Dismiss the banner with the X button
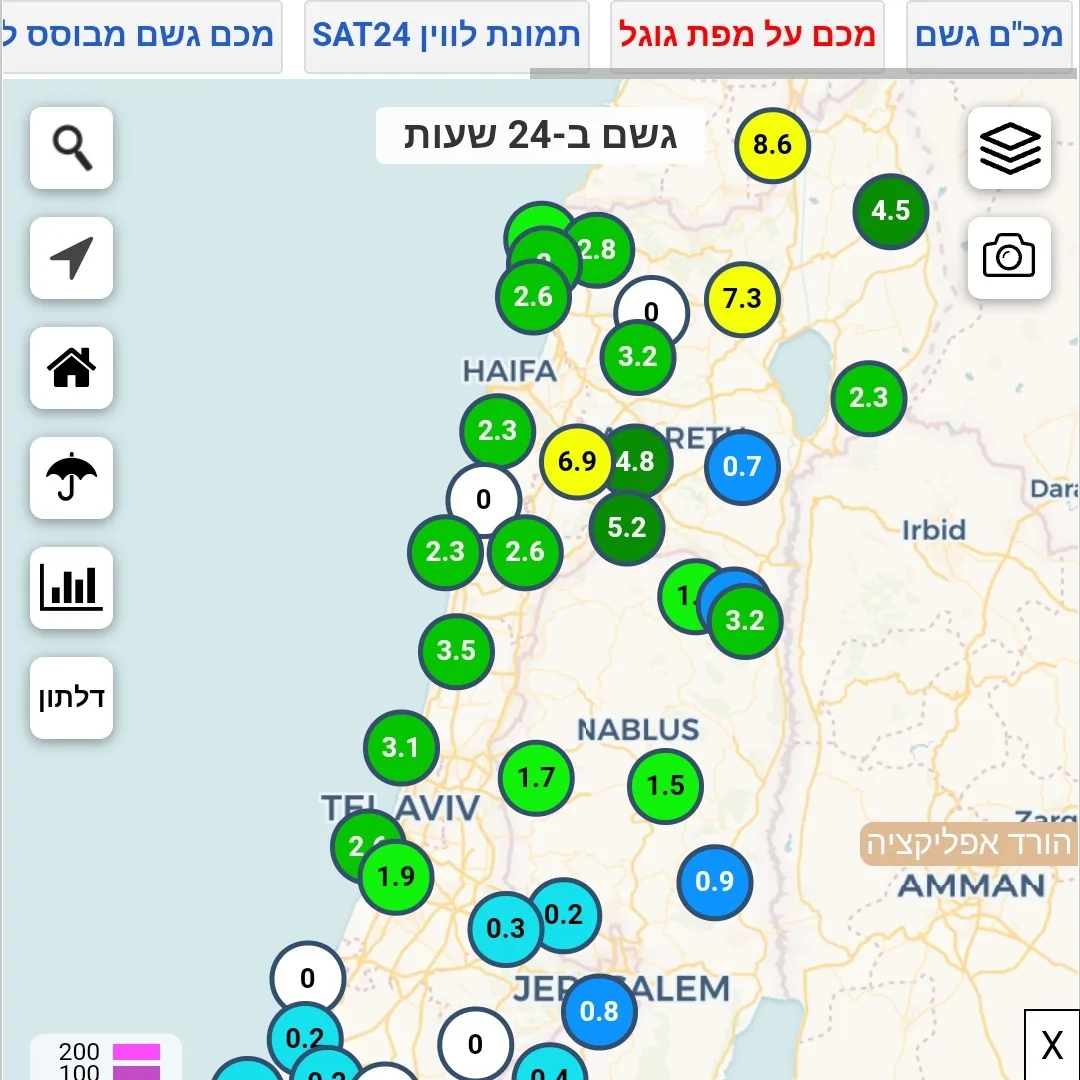This screenshot has height=1080, width=1080. pos(1052,1046)
